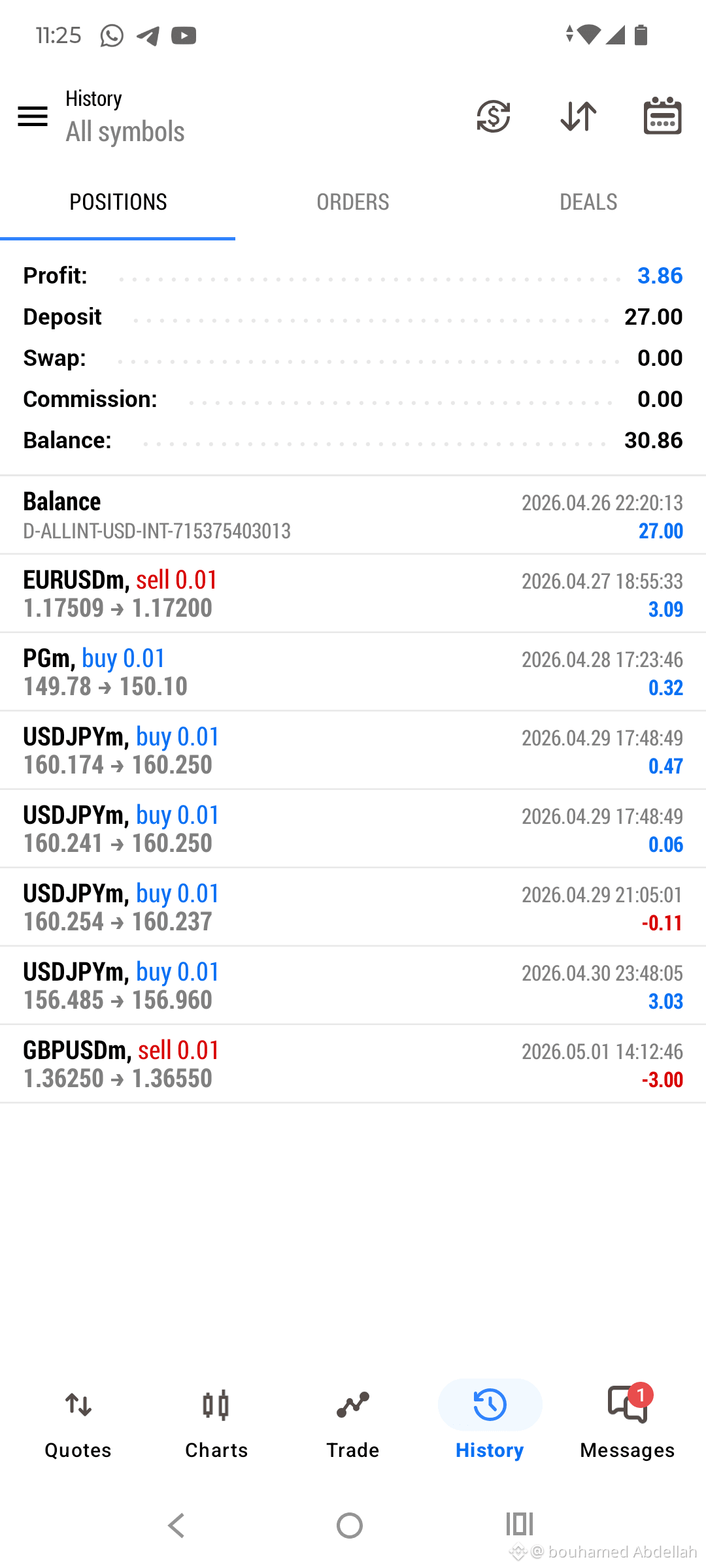The height and width of the screenshot is (1568, 706).
Task: Open USDJPYm position with profit 0.47
Action: [353, 751]
